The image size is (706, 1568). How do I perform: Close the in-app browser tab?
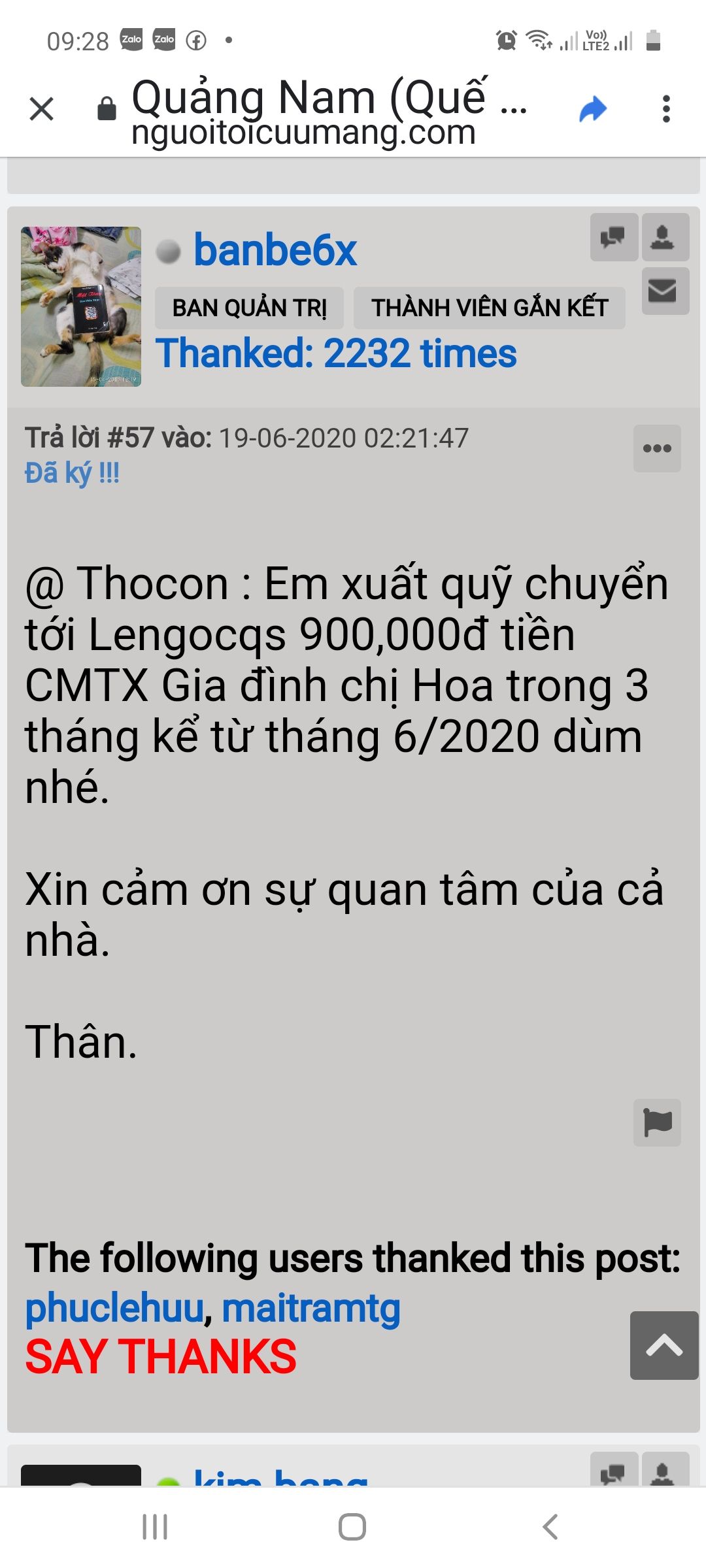point(42,109)
